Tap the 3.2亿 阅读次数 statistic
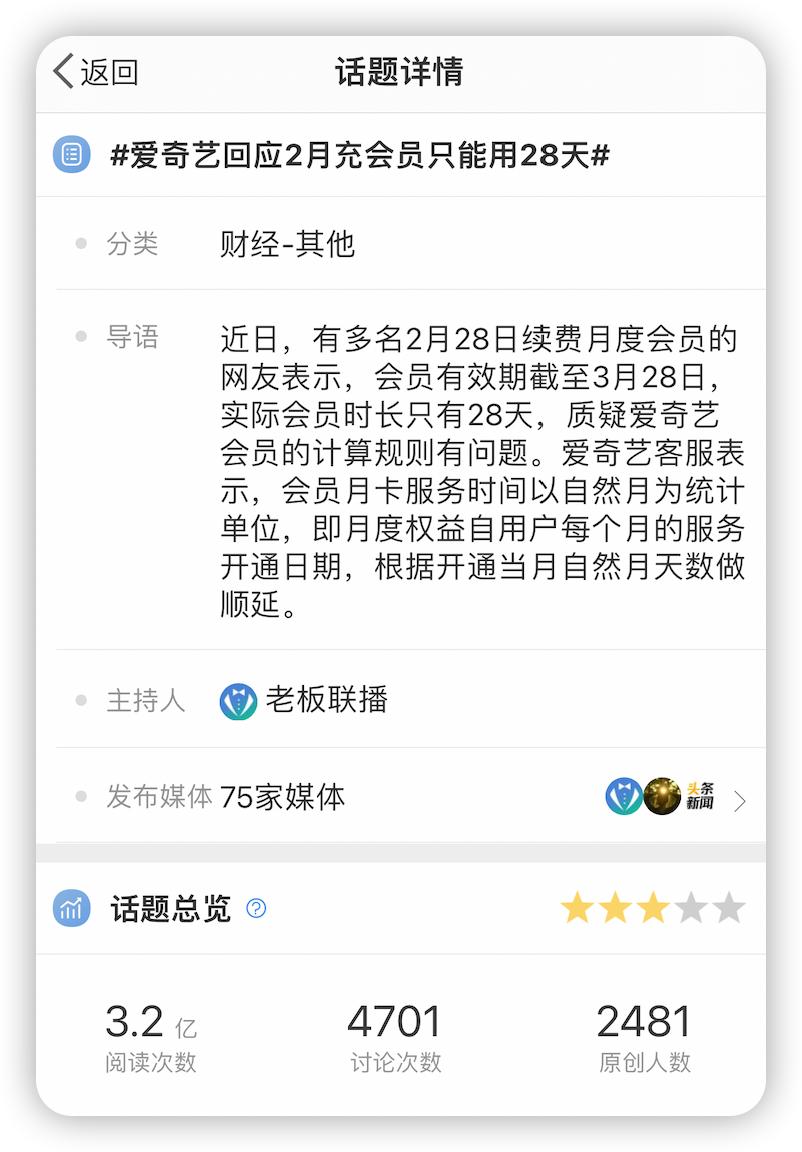Image resolution: width=802 pixels, height=1152 pixels. [148, 1034]
